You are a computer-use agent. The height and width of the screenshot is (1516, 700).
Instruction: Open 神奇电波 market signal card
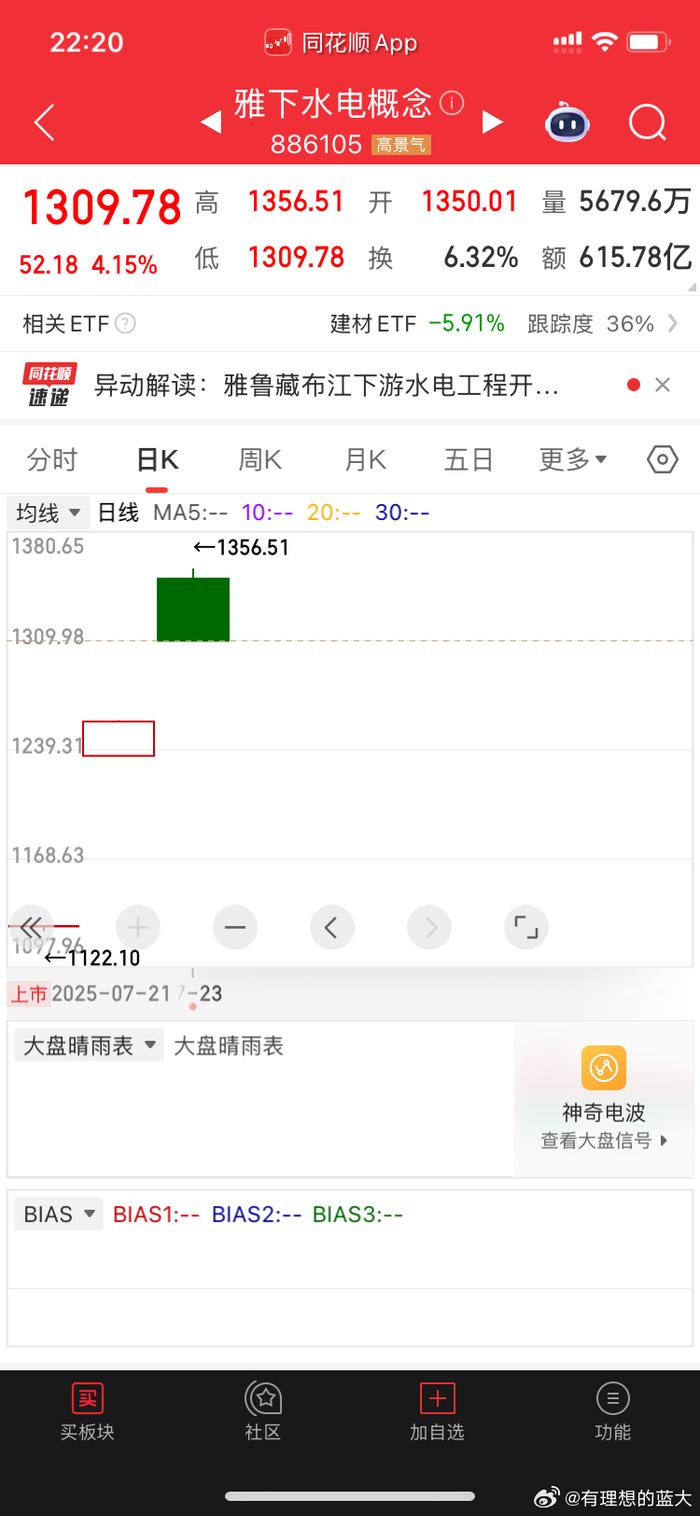pos(604,1098)
